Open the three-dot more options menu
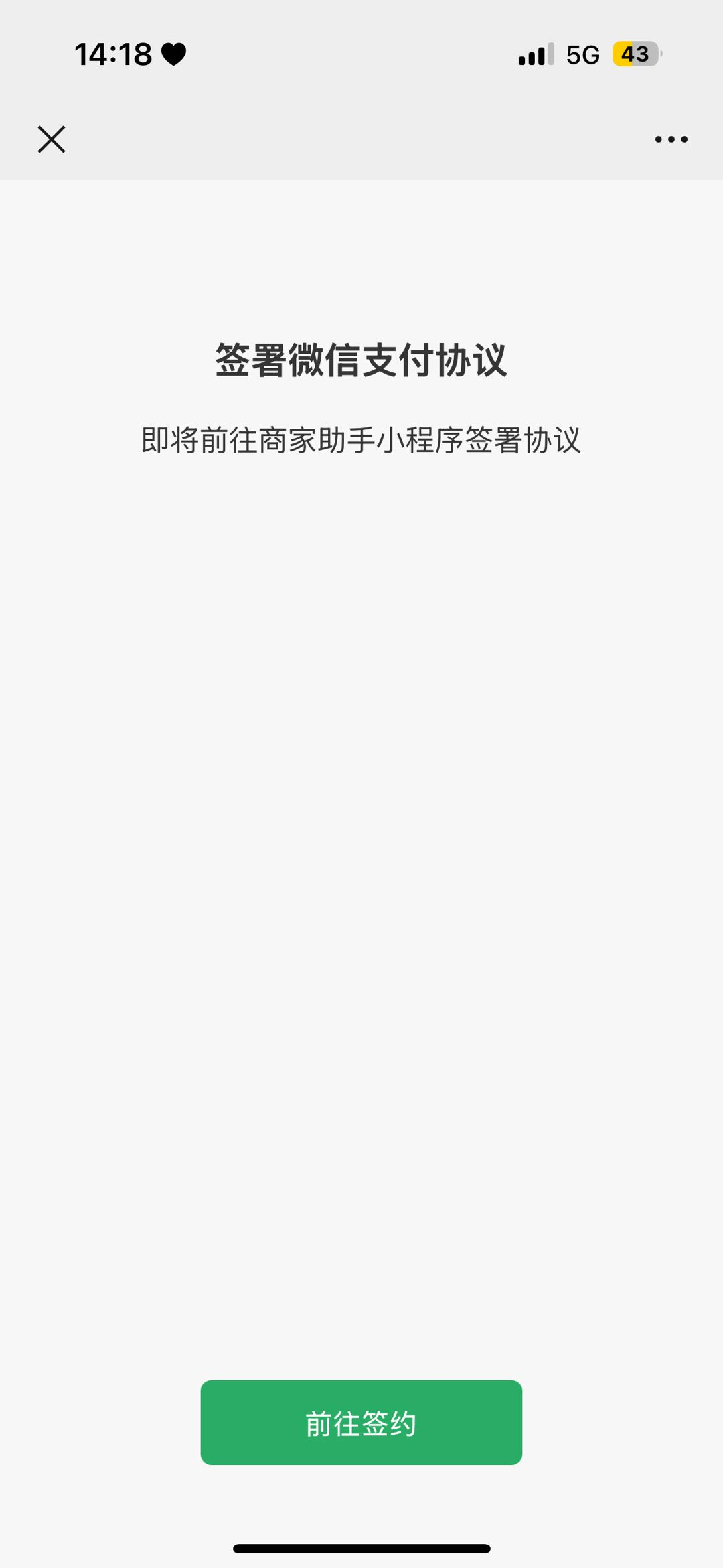The height and width of the screenshot is (1568, 723). click(671, 139)
